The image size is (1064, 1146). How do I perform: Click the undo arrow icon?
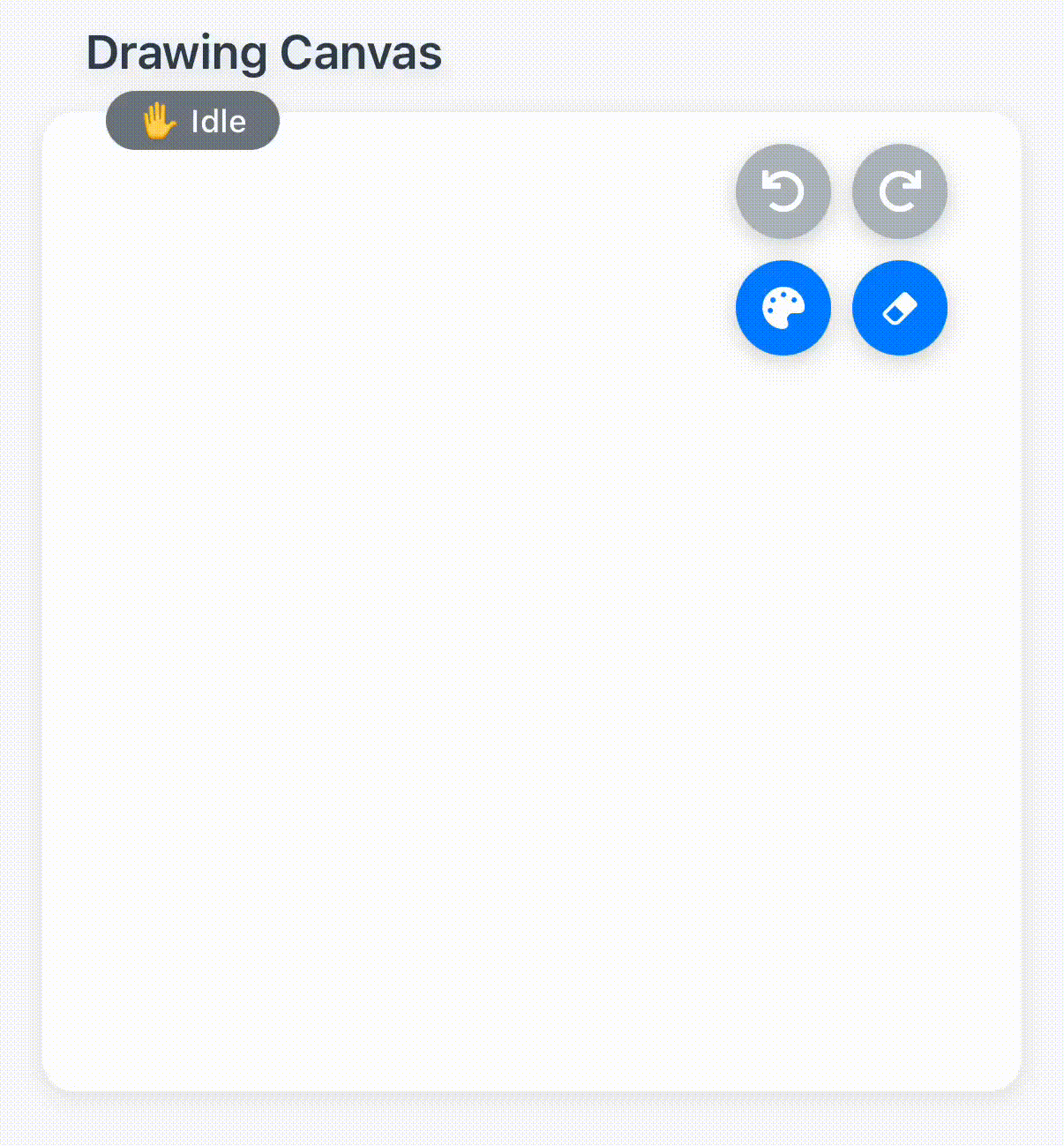pyautogui.click(x=783, y=191)
